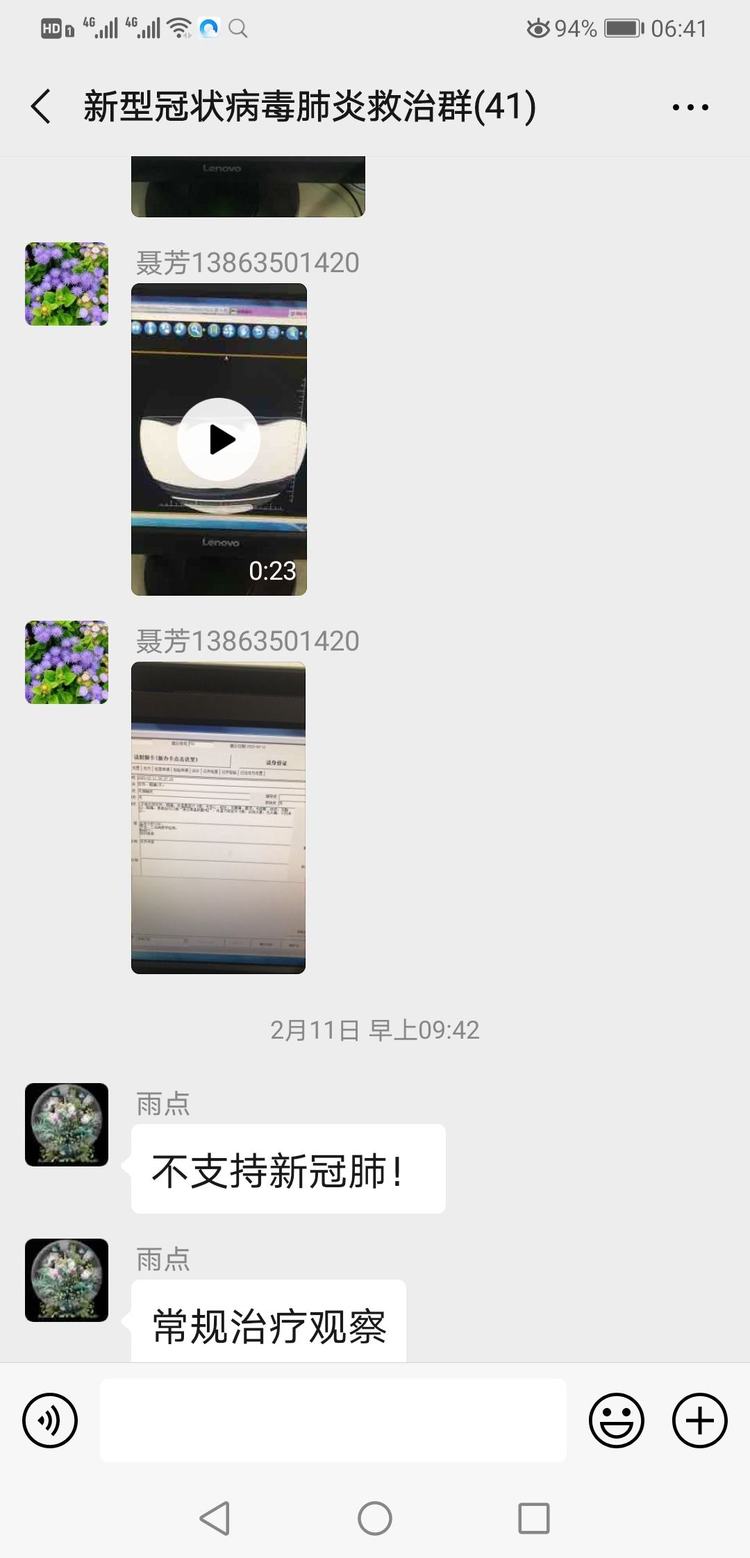Tap the system home button
750x1558 pixels.
tap(375, 1518)
